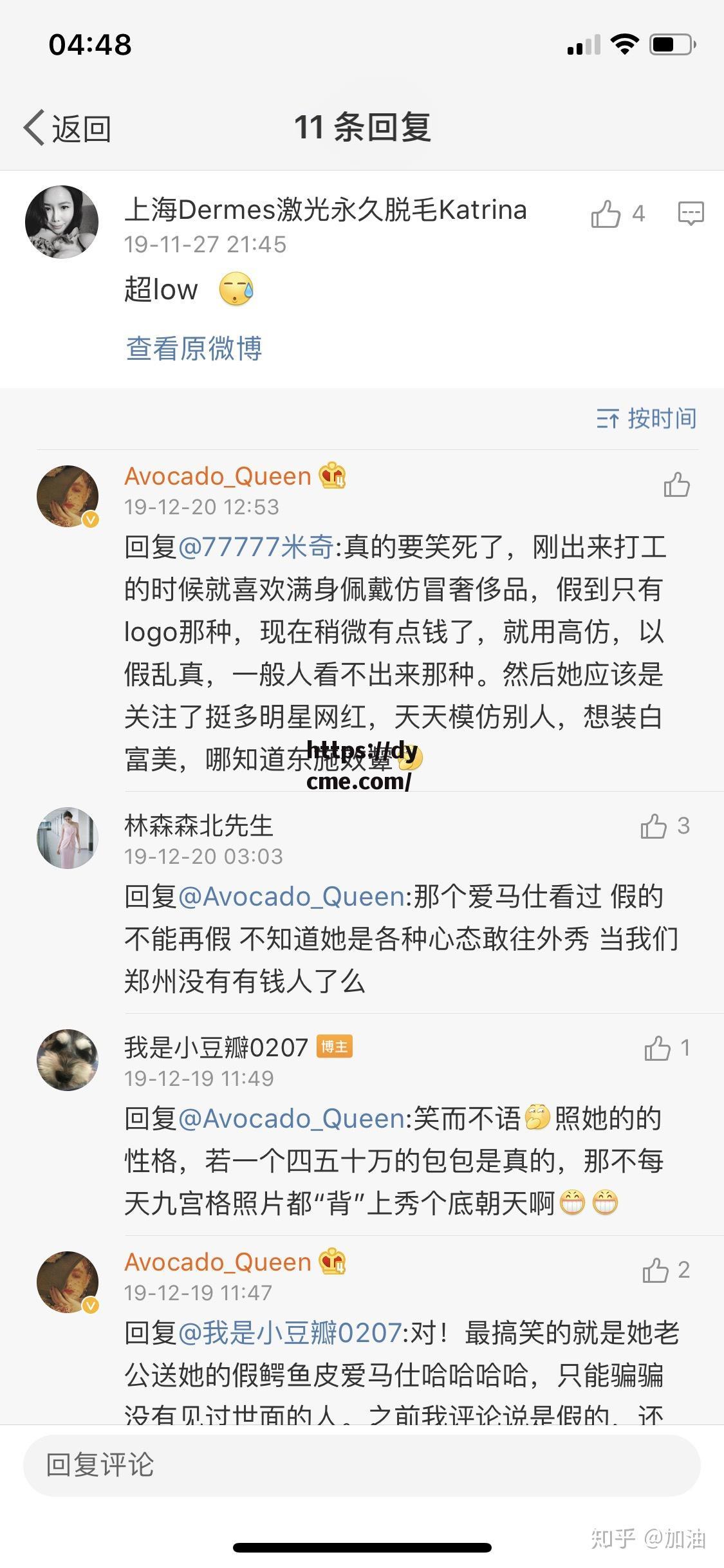
Task: Toggle like on 林森森北先生's comment
Action: pyautogui.click(x=654, y=826)
